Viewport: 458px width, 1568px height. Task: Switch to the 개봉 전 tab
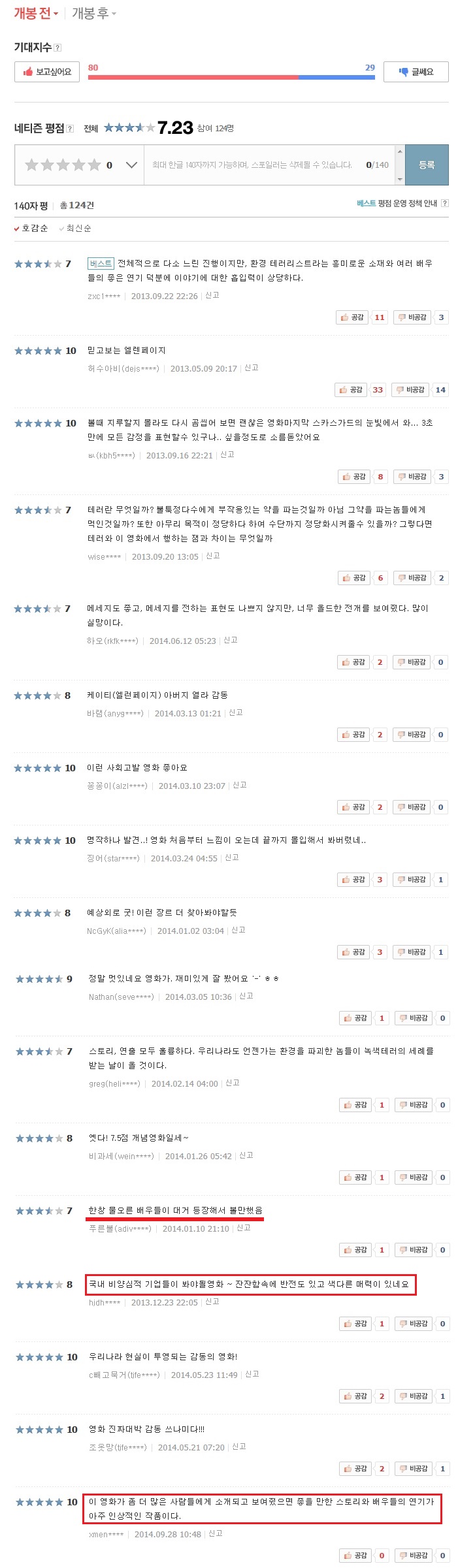(x=36, y=13)
